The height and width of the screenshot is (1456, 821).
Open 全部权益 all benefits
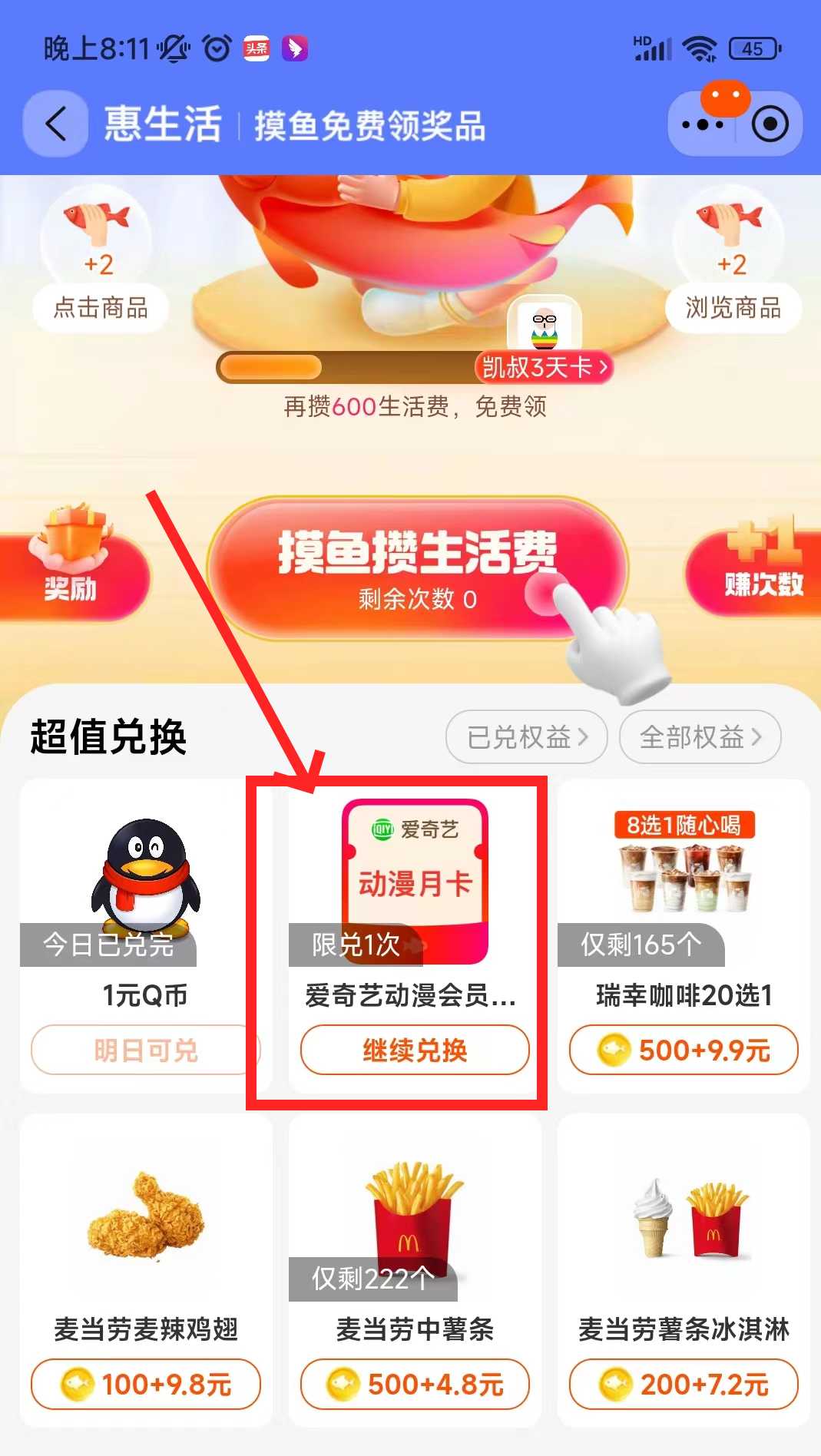coord(700,737)
